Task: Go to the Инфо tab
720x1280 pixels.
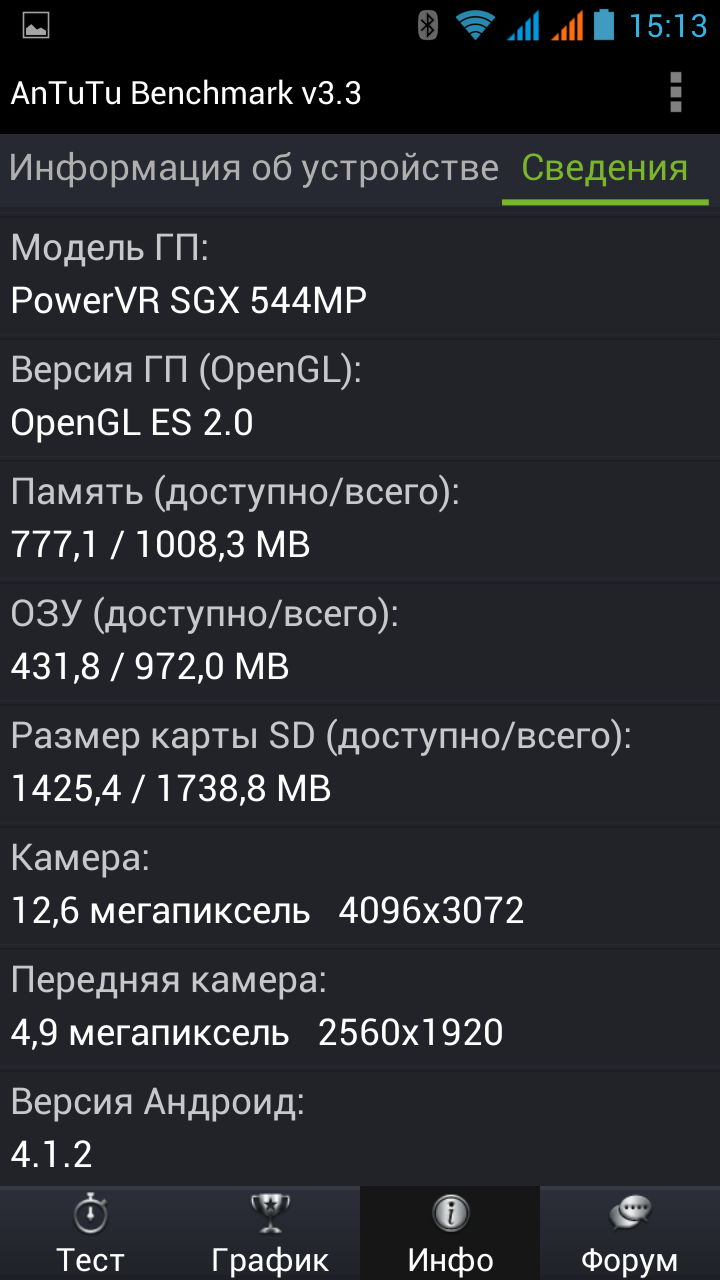Action: click(450, 1233)
